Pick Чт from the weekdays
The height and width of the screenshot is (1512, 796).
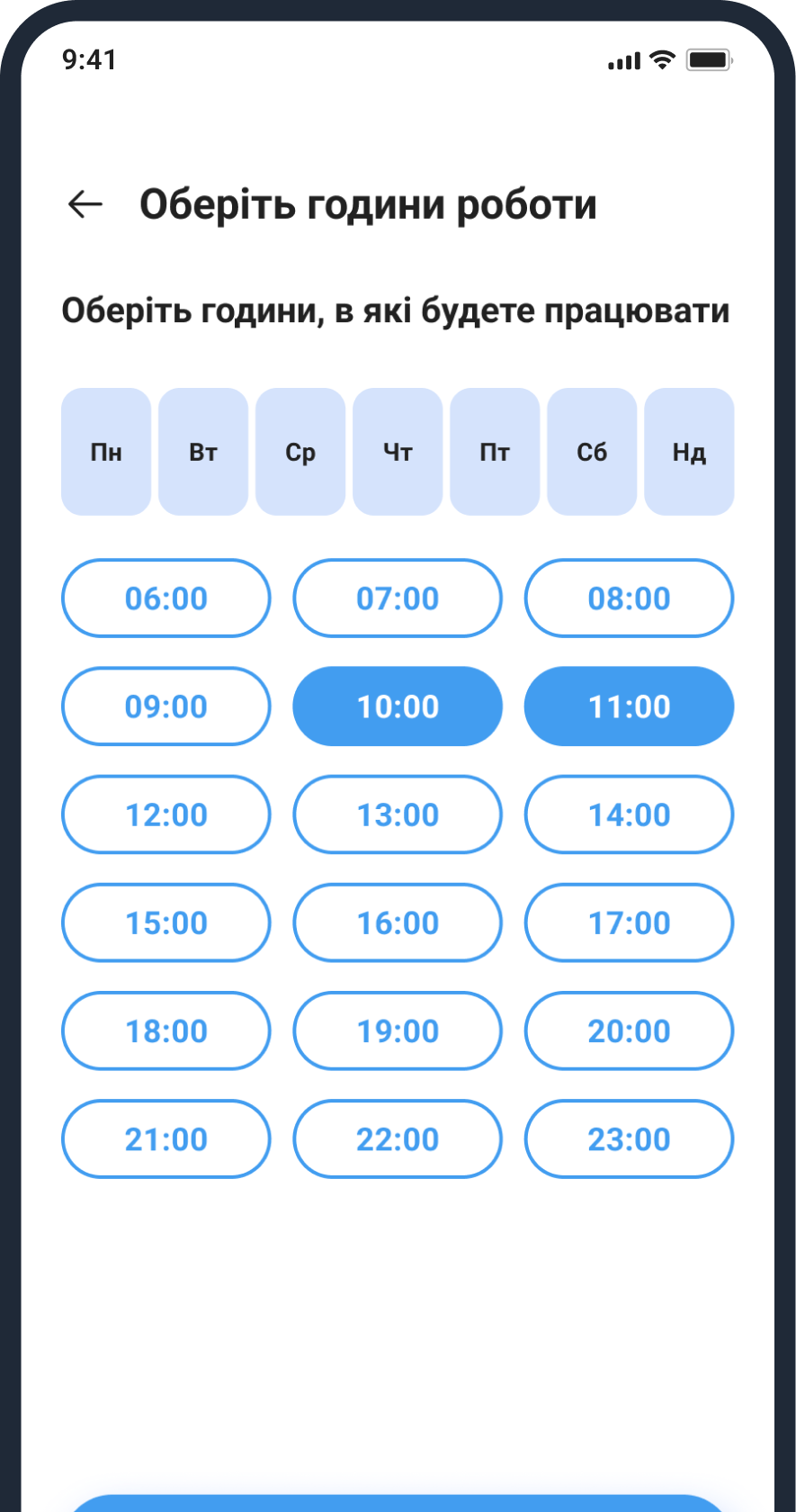[398, 452]
